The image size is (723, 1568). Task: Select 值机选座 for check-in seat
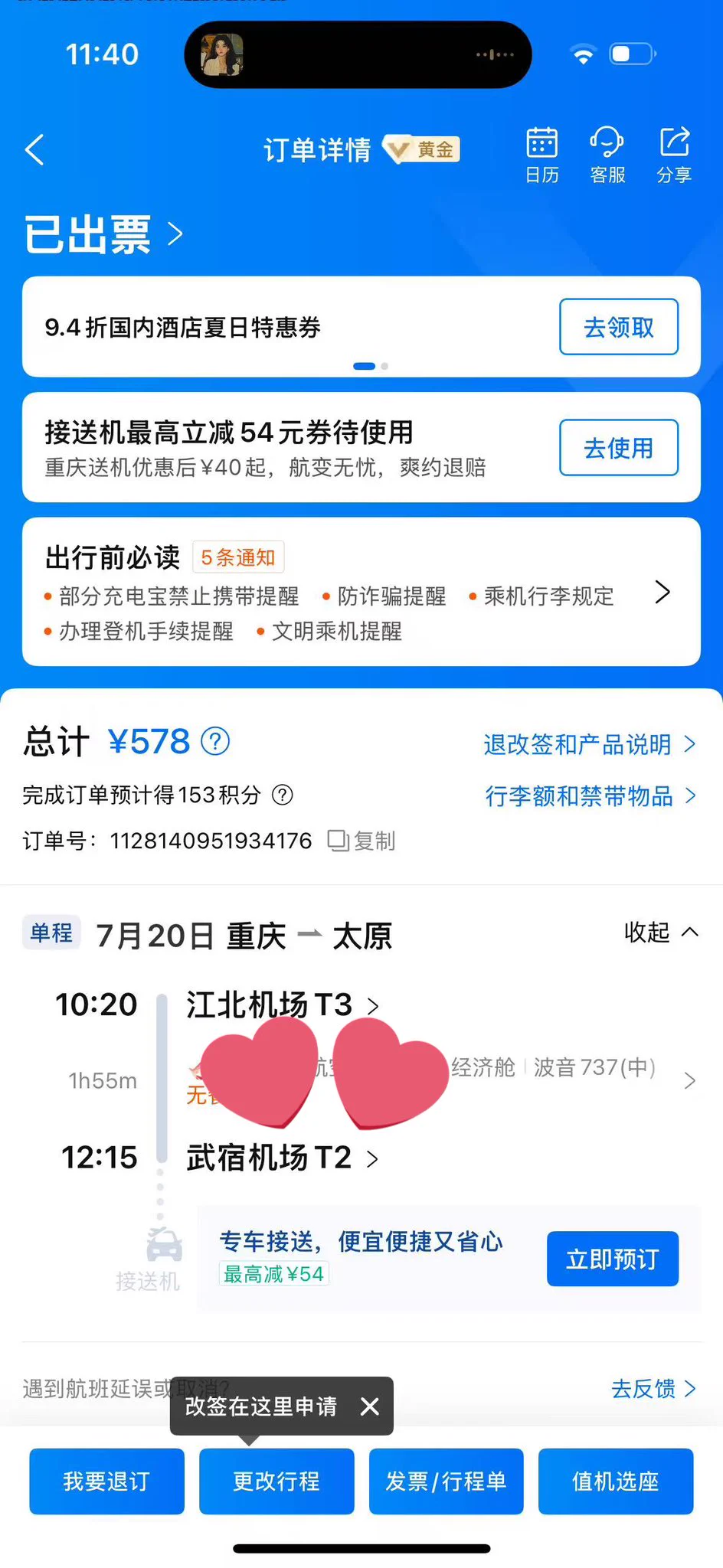click(616, 1481)
